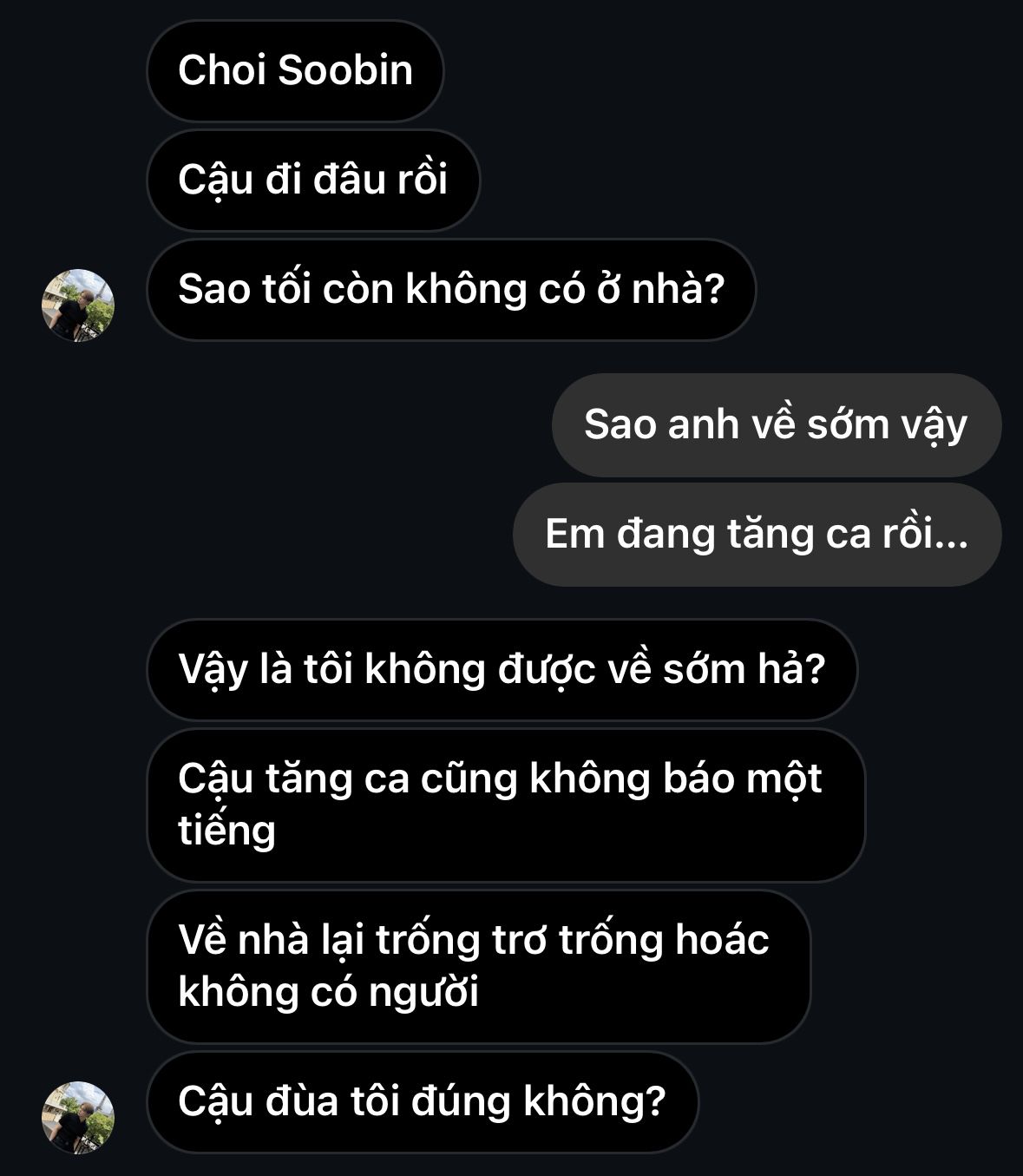
Task: Open sender's avatar beside "Sao tối còn không có ở nhà?"
Action: click(78, 305)
